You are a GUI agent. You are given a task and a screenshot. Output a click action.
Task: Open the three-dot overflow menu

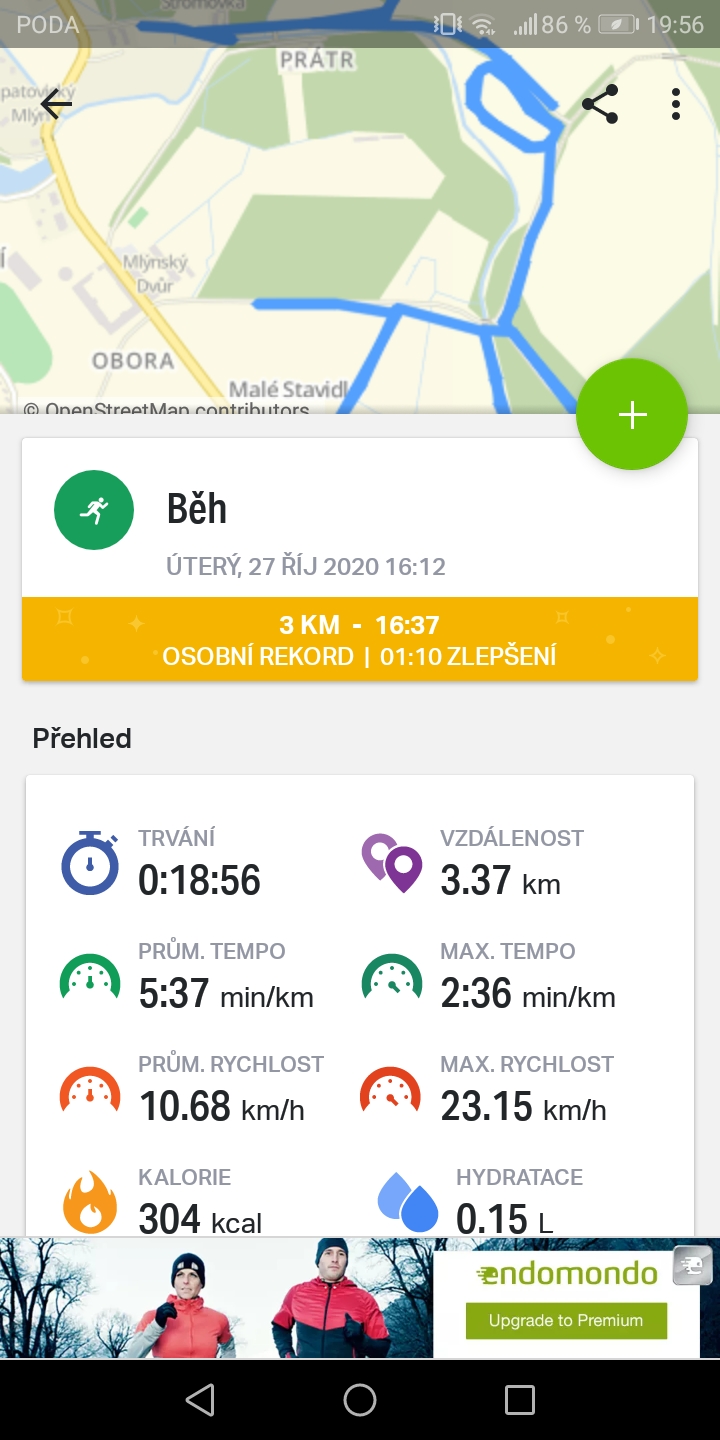(x=676, y=104)
